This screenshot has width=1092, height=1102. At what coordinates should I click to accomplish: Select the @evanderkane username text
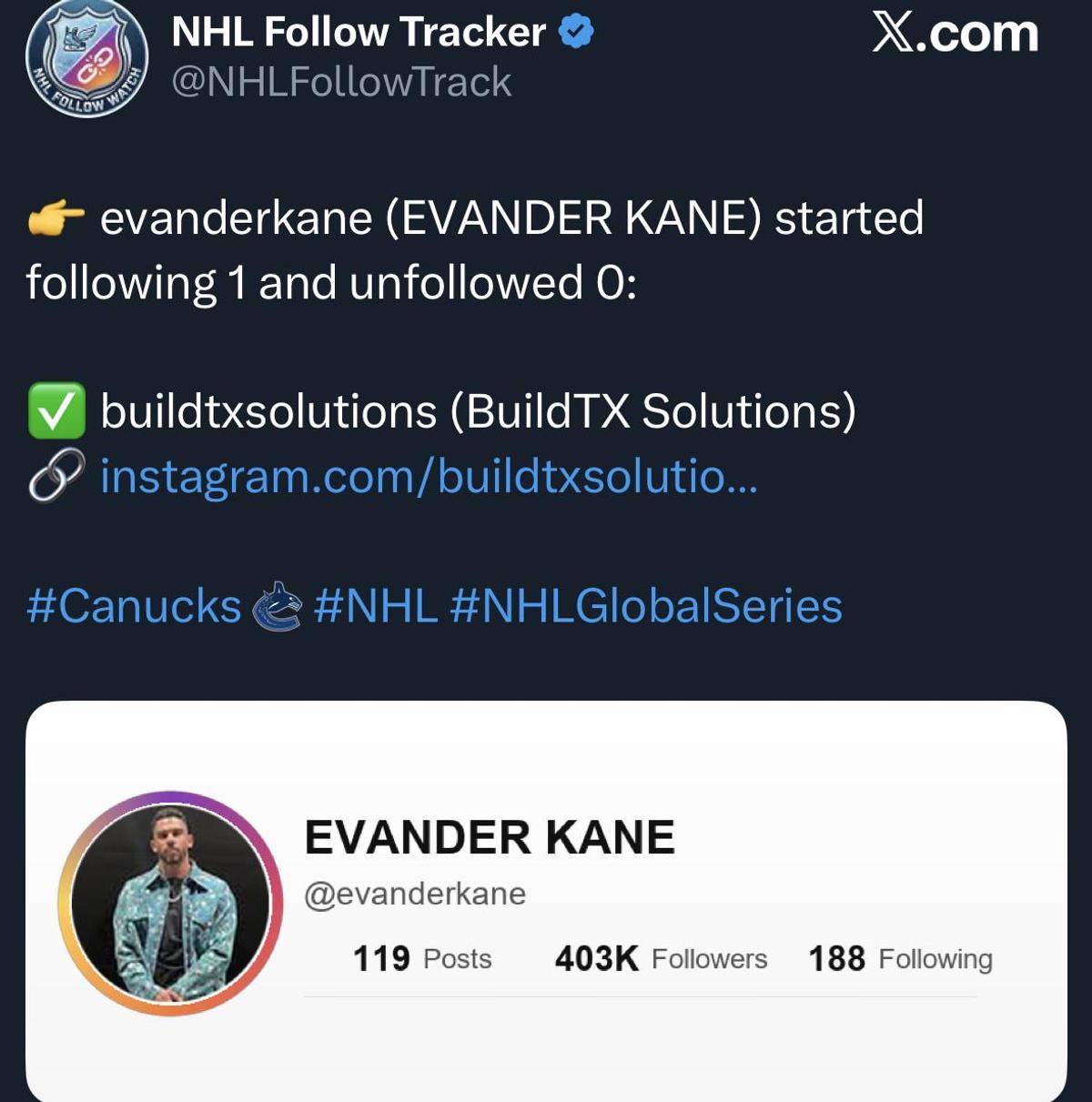414,893
